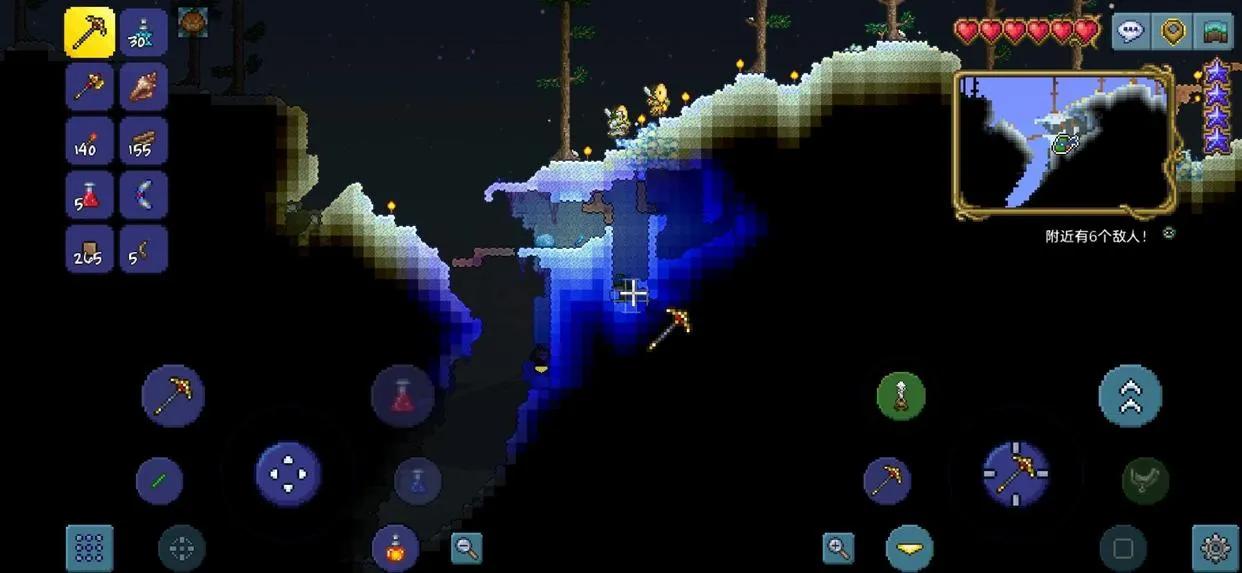The width and height of the screenshot is (1242, 573).
Task: Select the wood stack of 155
Action: 143,141
